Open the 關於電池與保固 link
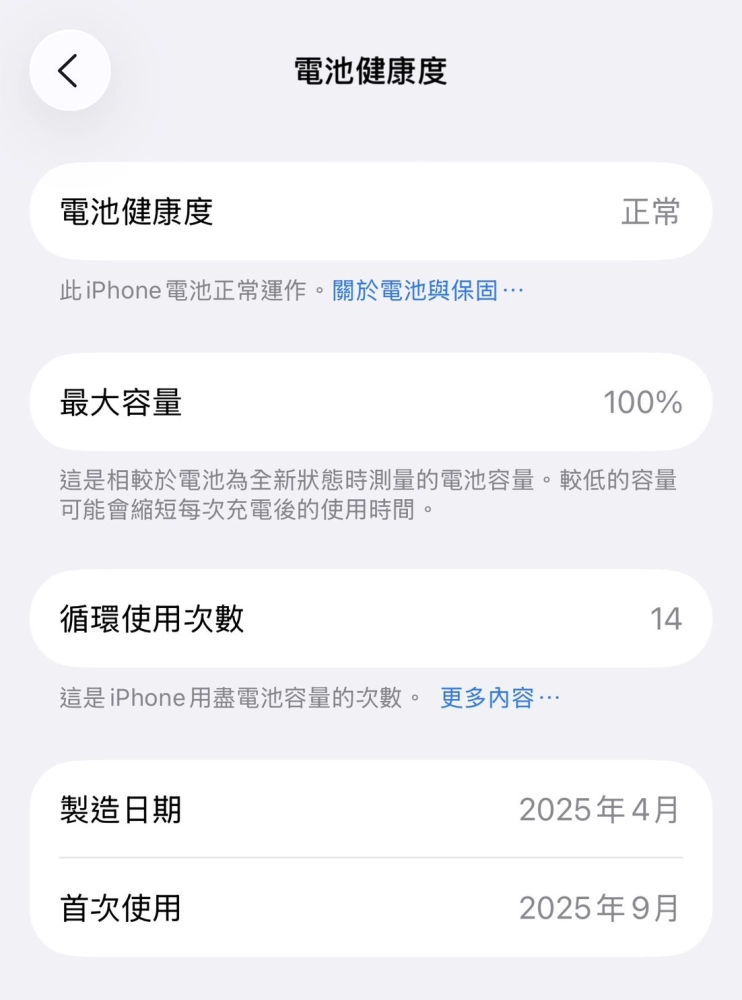This screenshot has height=1000, width=742. (x=427, y=291)
